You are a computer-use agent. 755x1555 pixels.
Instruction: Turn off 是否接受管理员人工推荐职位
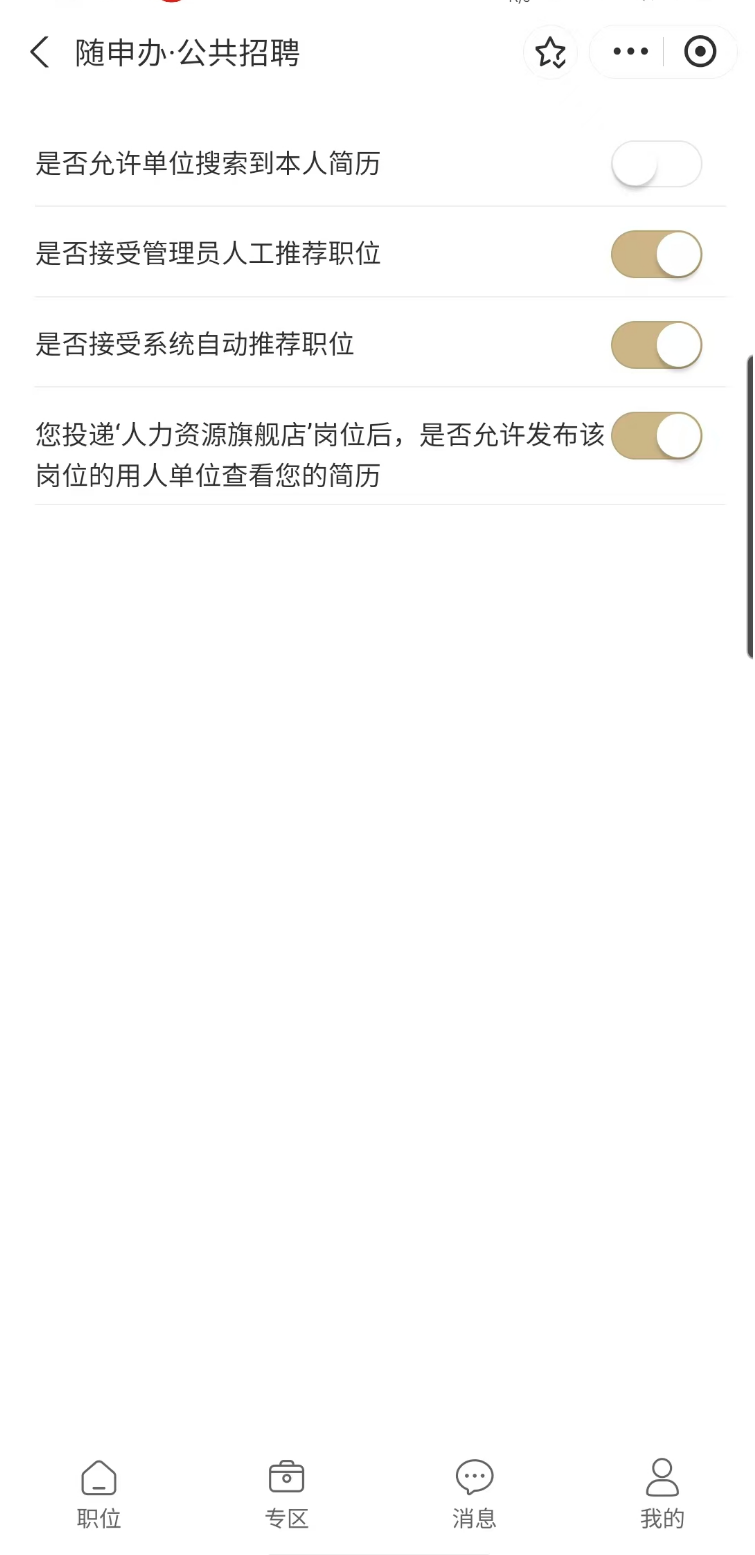pos(656,254)
